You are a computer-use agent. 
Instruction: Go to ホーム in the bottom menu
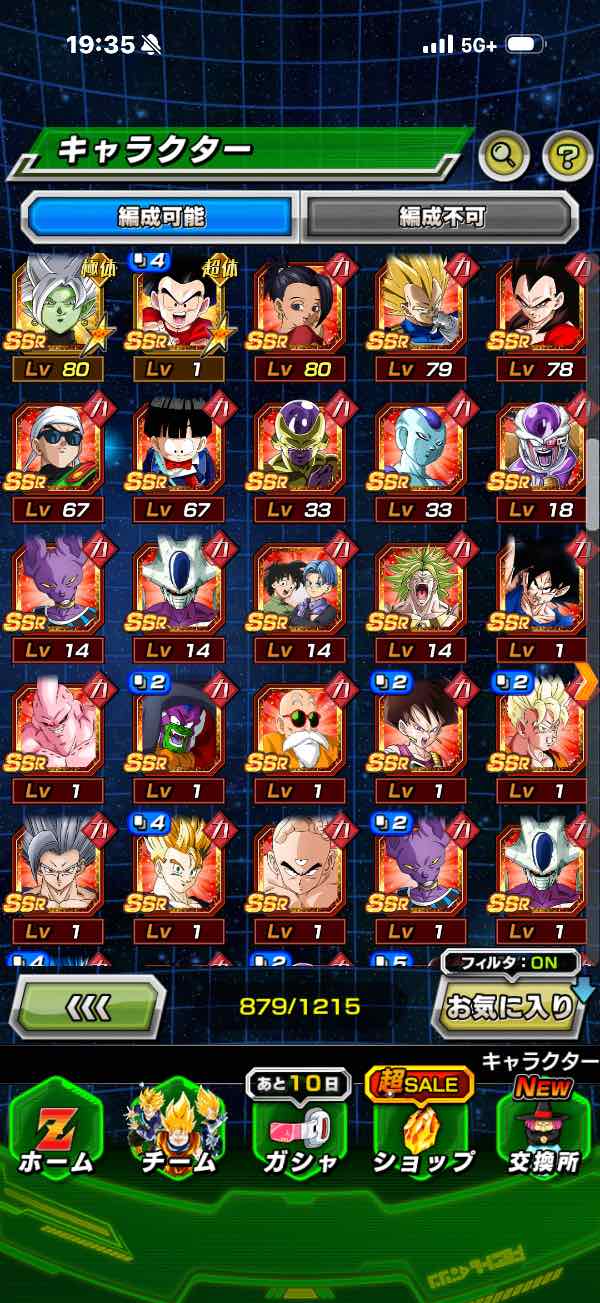pos(55,1130)
